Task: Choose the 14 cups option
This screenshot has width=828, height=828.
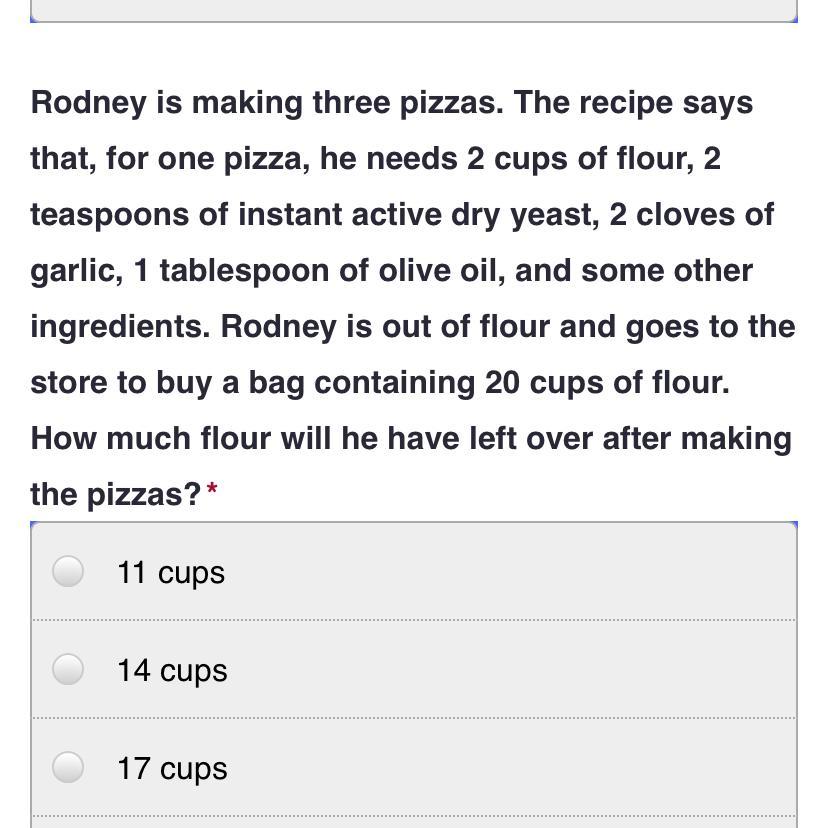Action: [x=68, y=669]
